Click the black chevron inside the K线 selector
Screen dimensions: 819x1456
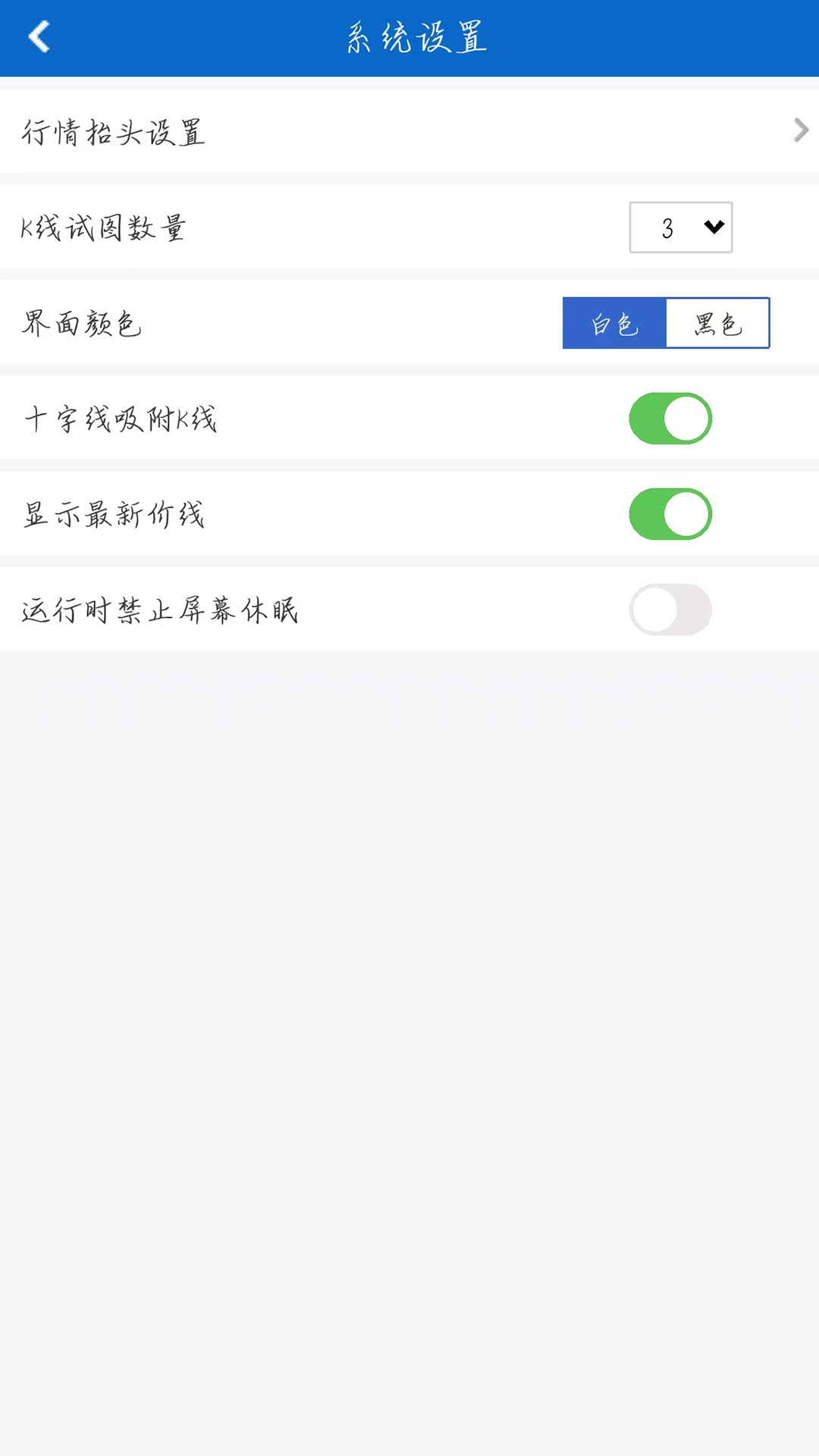(x=710, y=227)
